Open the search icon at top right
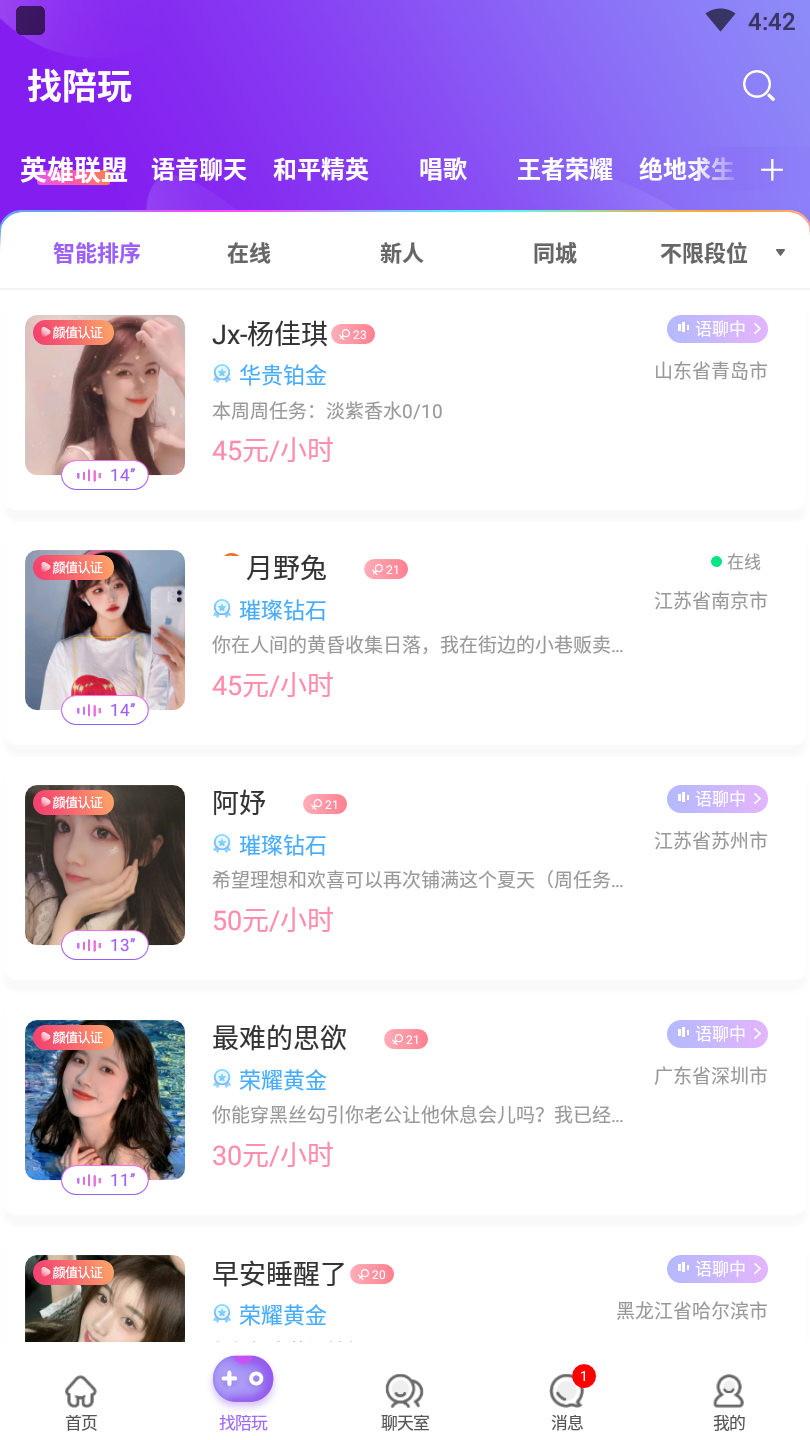Image resolution: width=810 pixels, height=1440 pixels. (x=758, y=86)
